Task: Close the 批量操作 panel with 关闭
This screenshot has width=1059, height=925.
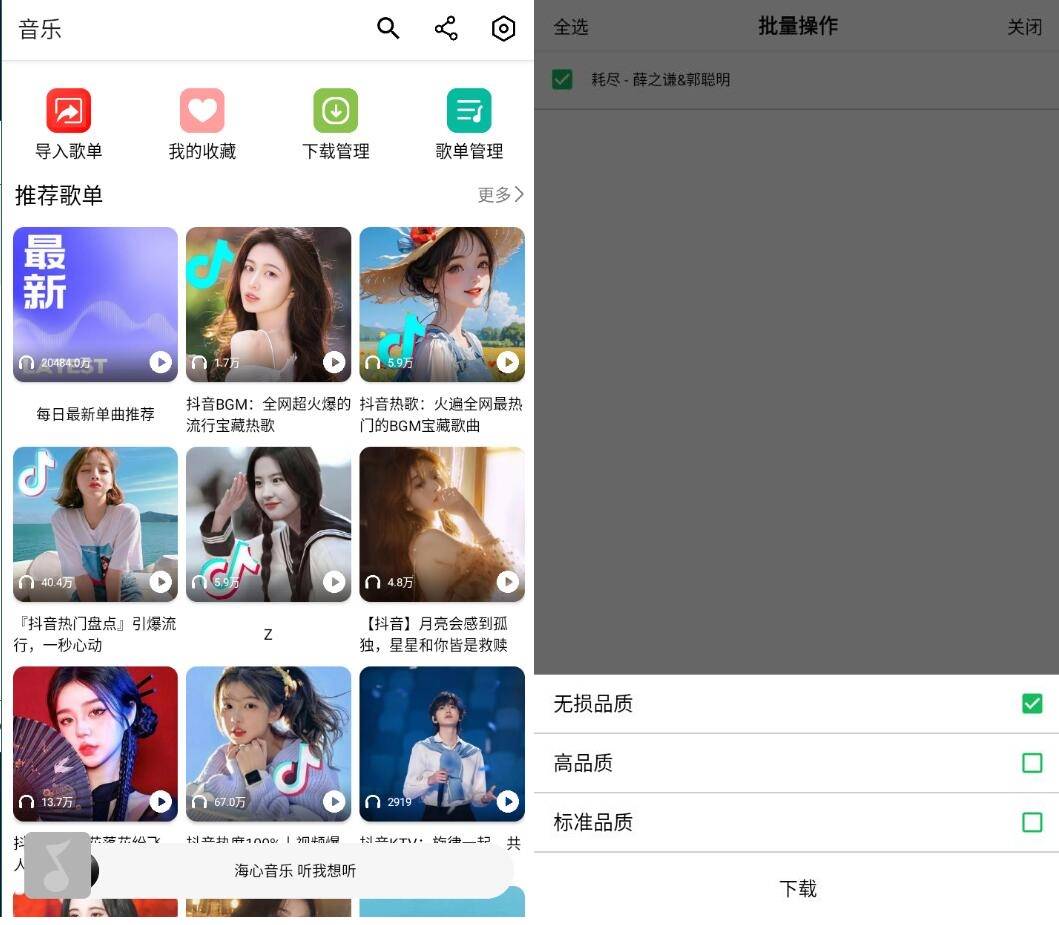Action: (x=1024, y=28)
